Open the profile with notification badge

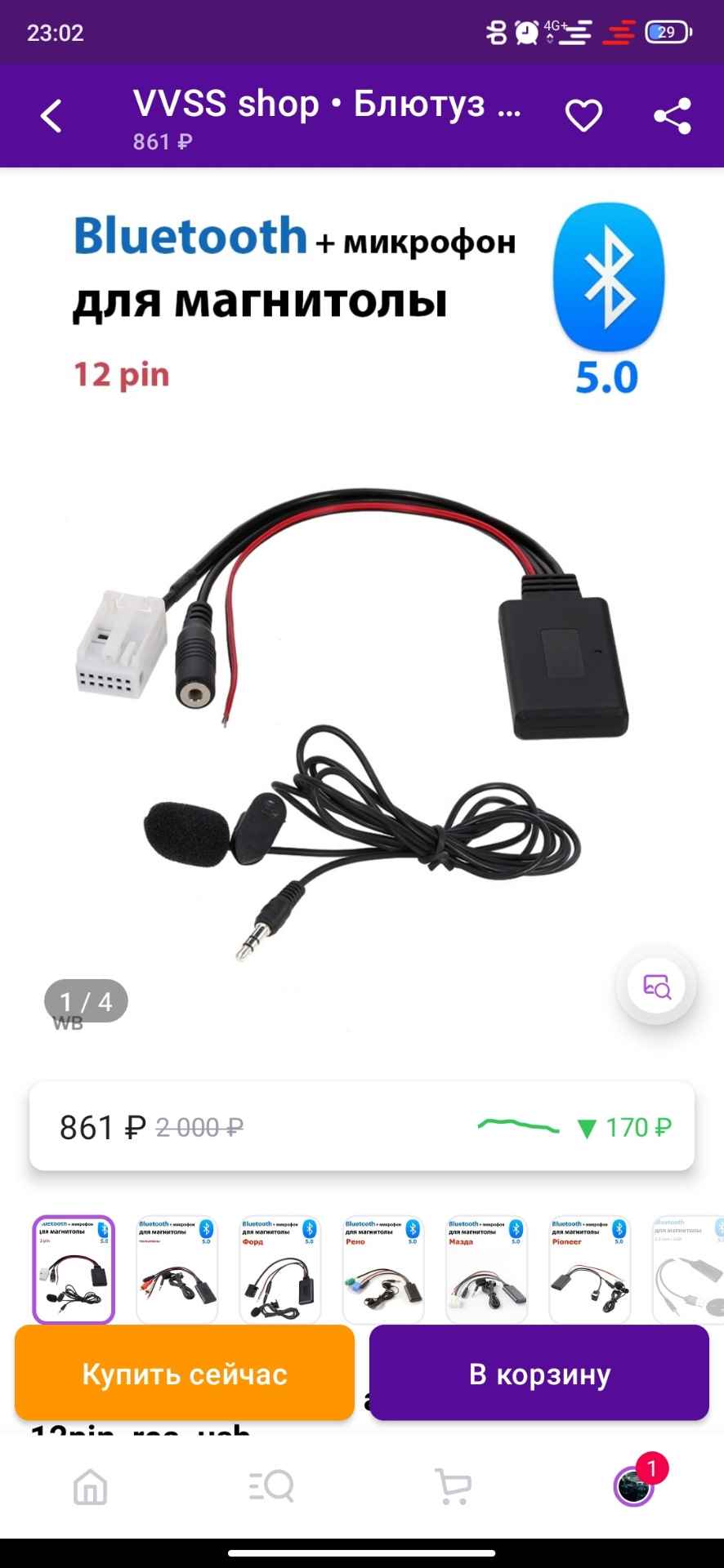coord(634,1488)
